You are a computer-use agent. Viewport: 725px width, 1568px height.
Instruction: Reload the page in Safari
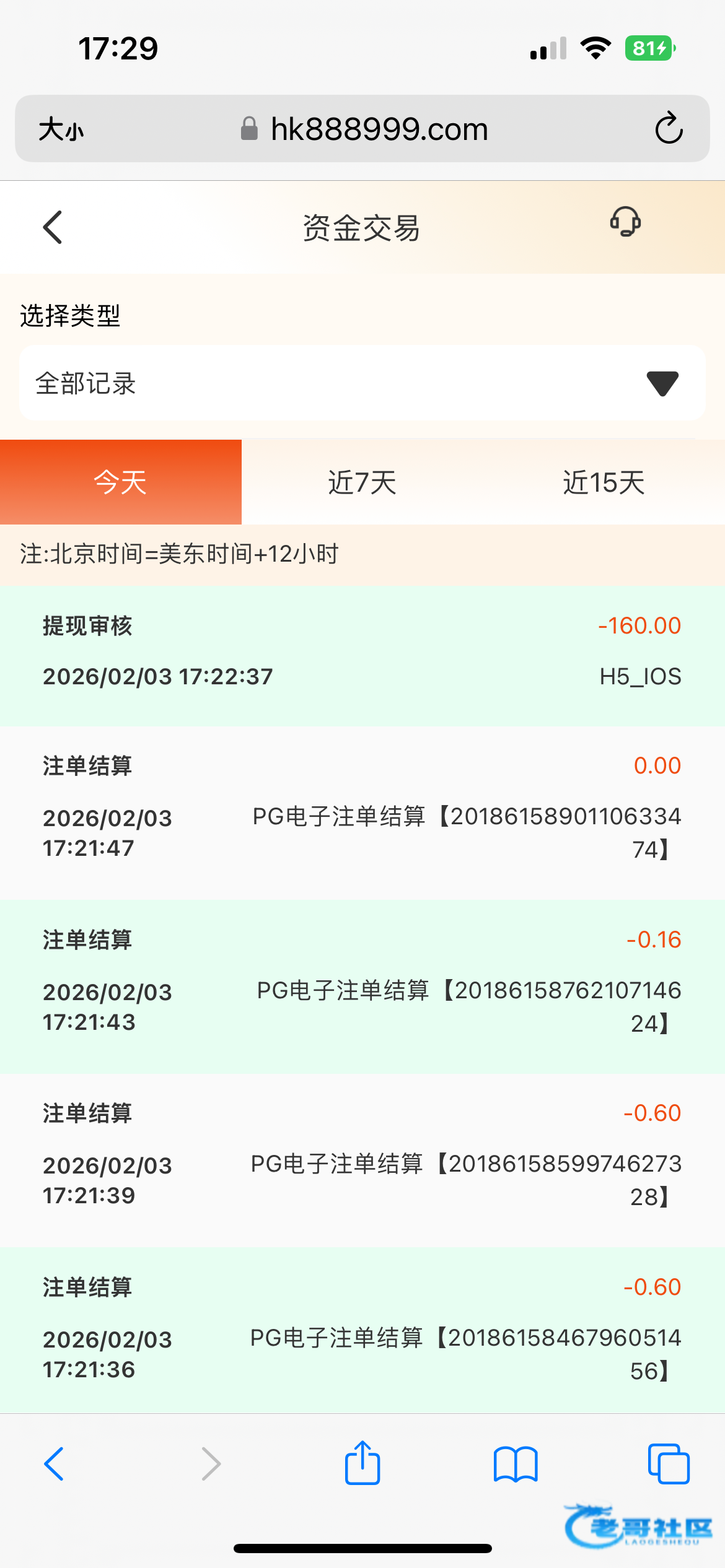[x=669, y=129]
